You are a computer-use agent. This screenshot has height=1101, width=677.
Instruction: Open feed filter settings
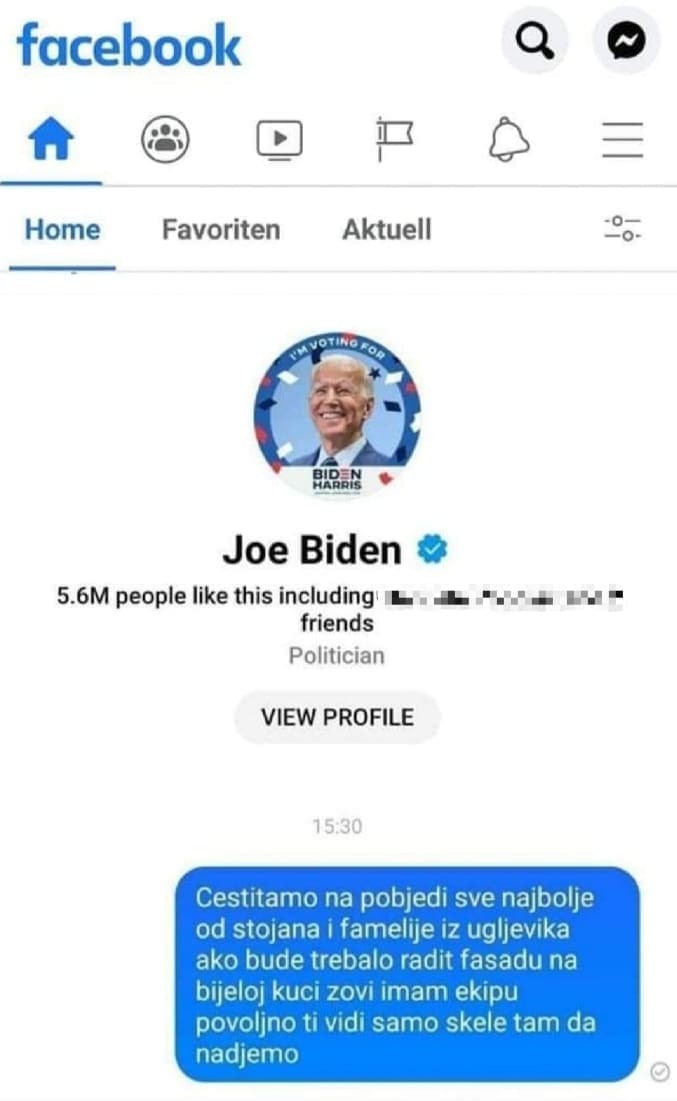(x=622, y=228)
